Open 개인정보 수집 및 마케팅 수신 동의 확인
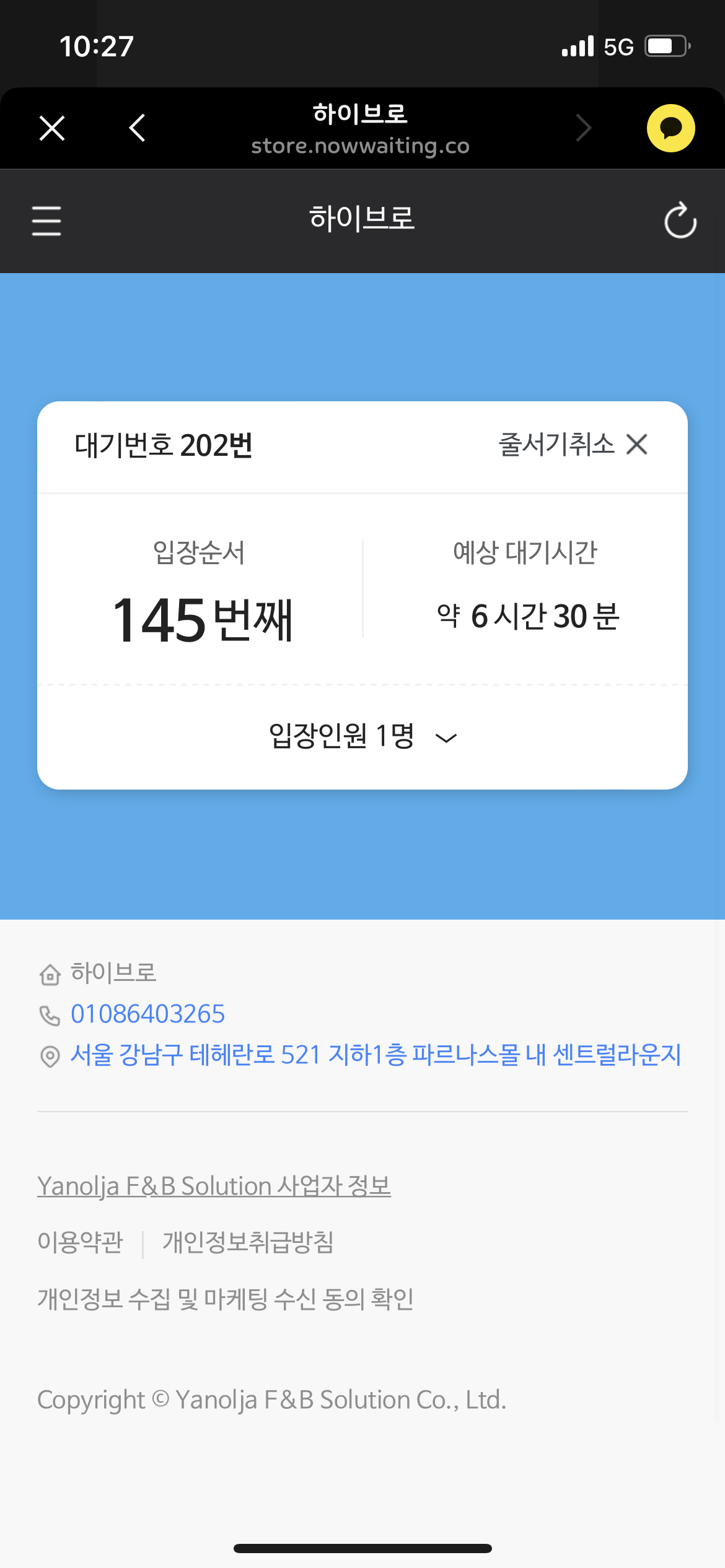 pyautogui.click(x=226, y=1299)
